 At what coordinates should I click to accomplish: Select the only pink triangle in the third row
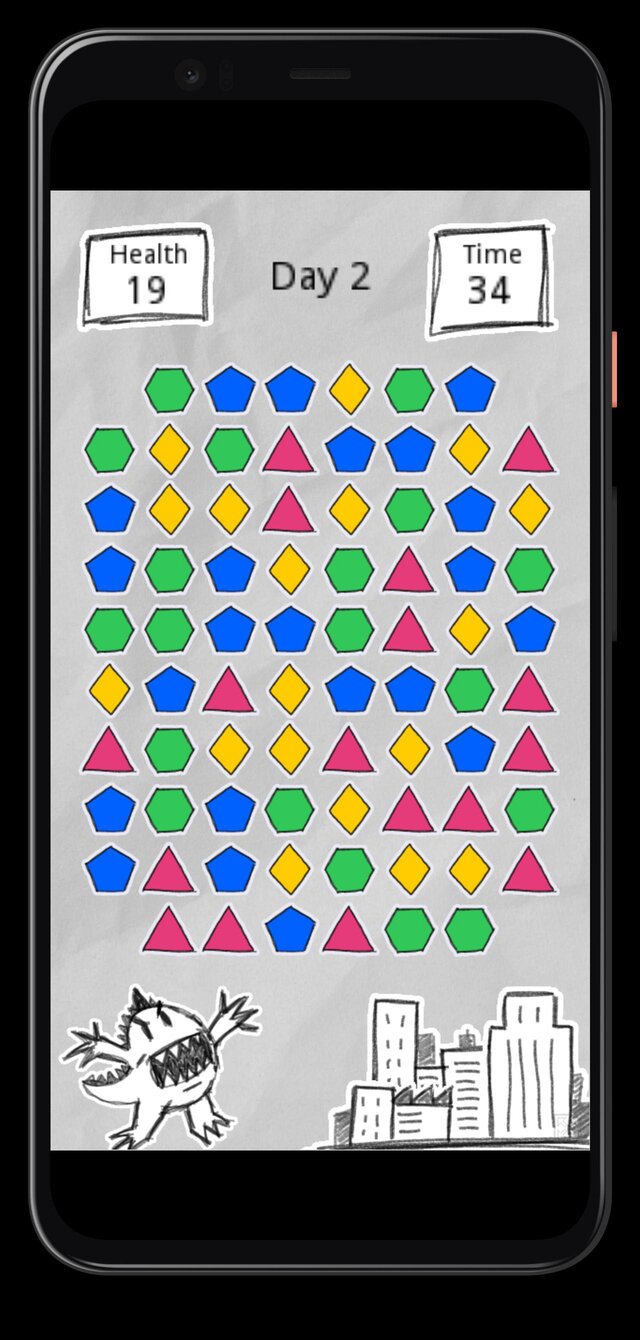[289, 511]
